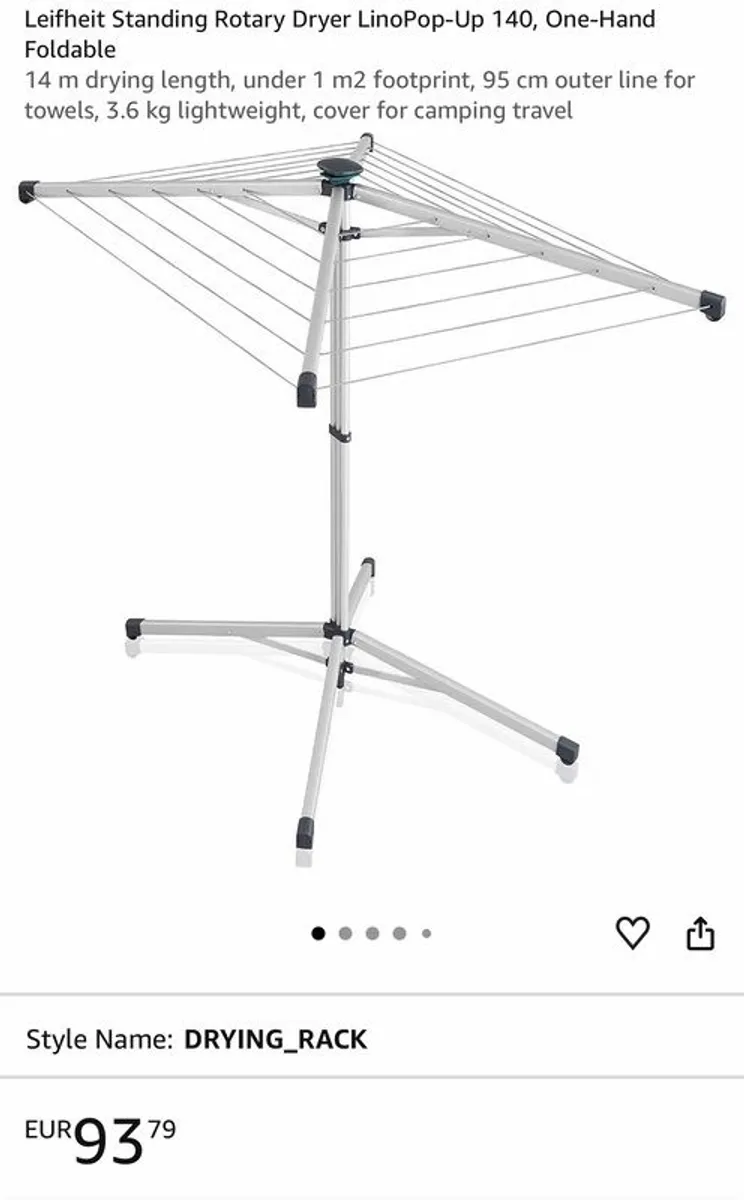Add the dryer to wishlist with heart icon
Viewport: 744px width, 1200px height.
pos(632,932)
